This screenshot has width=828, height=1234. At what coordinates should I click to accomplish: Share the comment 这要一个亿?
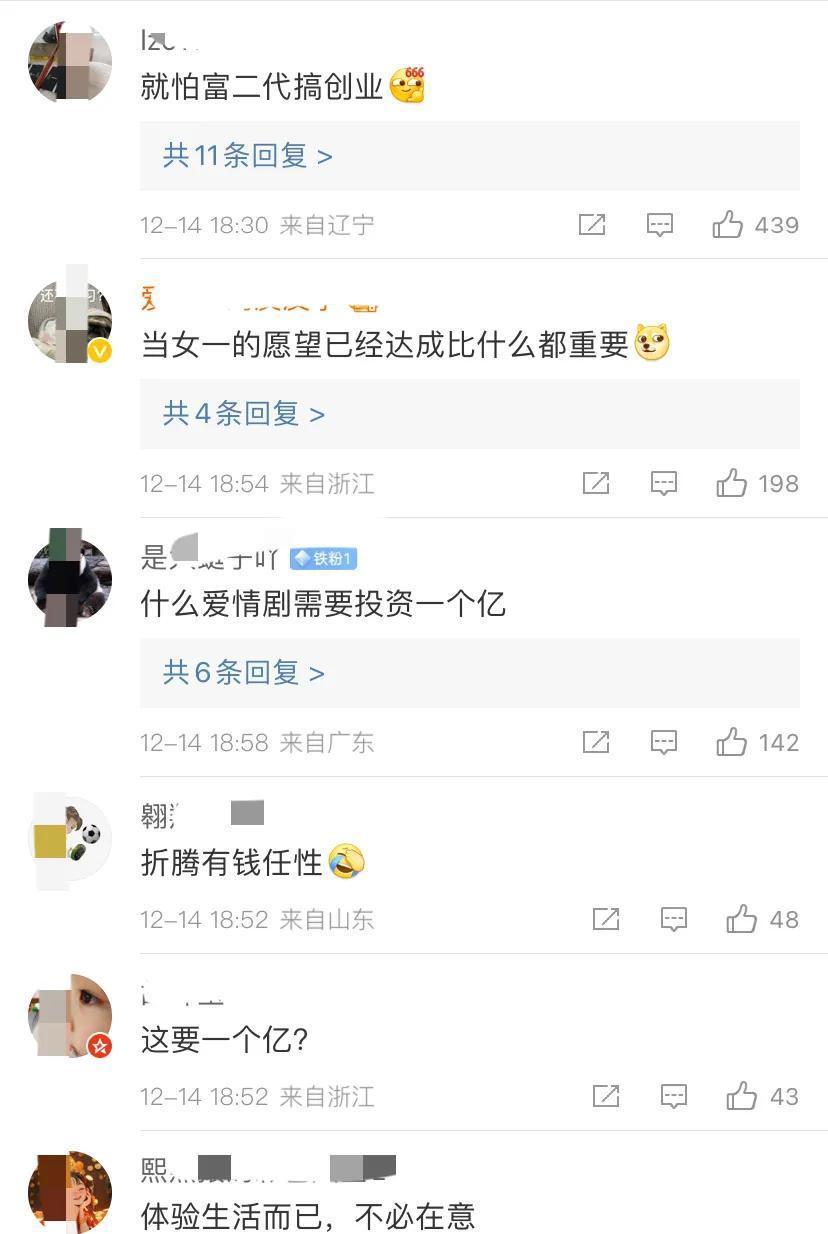[606, 1096]
